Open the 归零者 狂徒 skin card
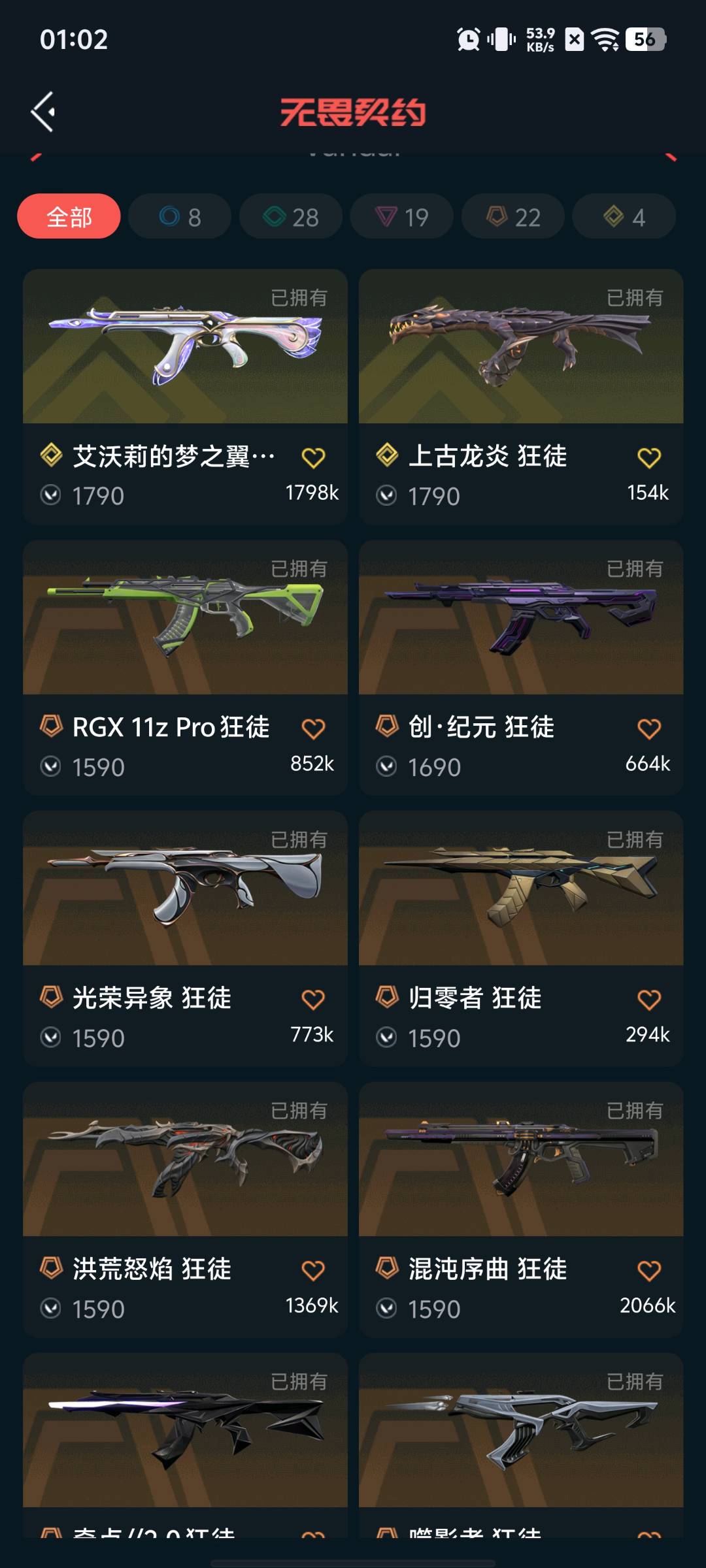This screenshot has width=706, height=1568. 521,889
